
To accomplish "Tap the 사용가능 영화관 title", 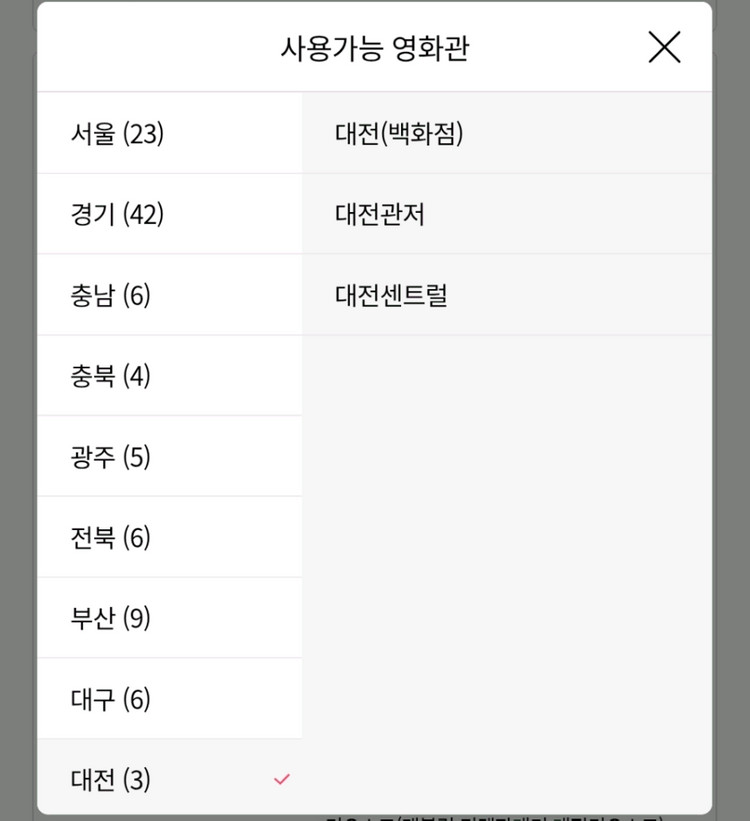I will (x=375, y=46).
